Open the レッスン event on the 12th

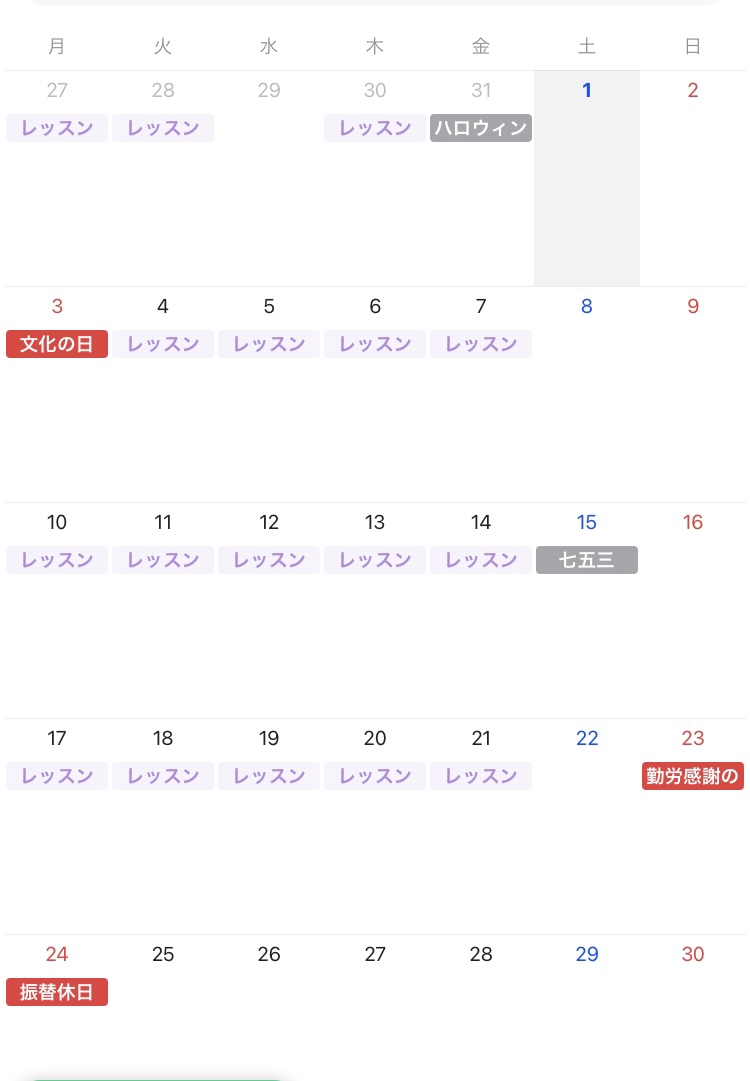tap(269, 560)
